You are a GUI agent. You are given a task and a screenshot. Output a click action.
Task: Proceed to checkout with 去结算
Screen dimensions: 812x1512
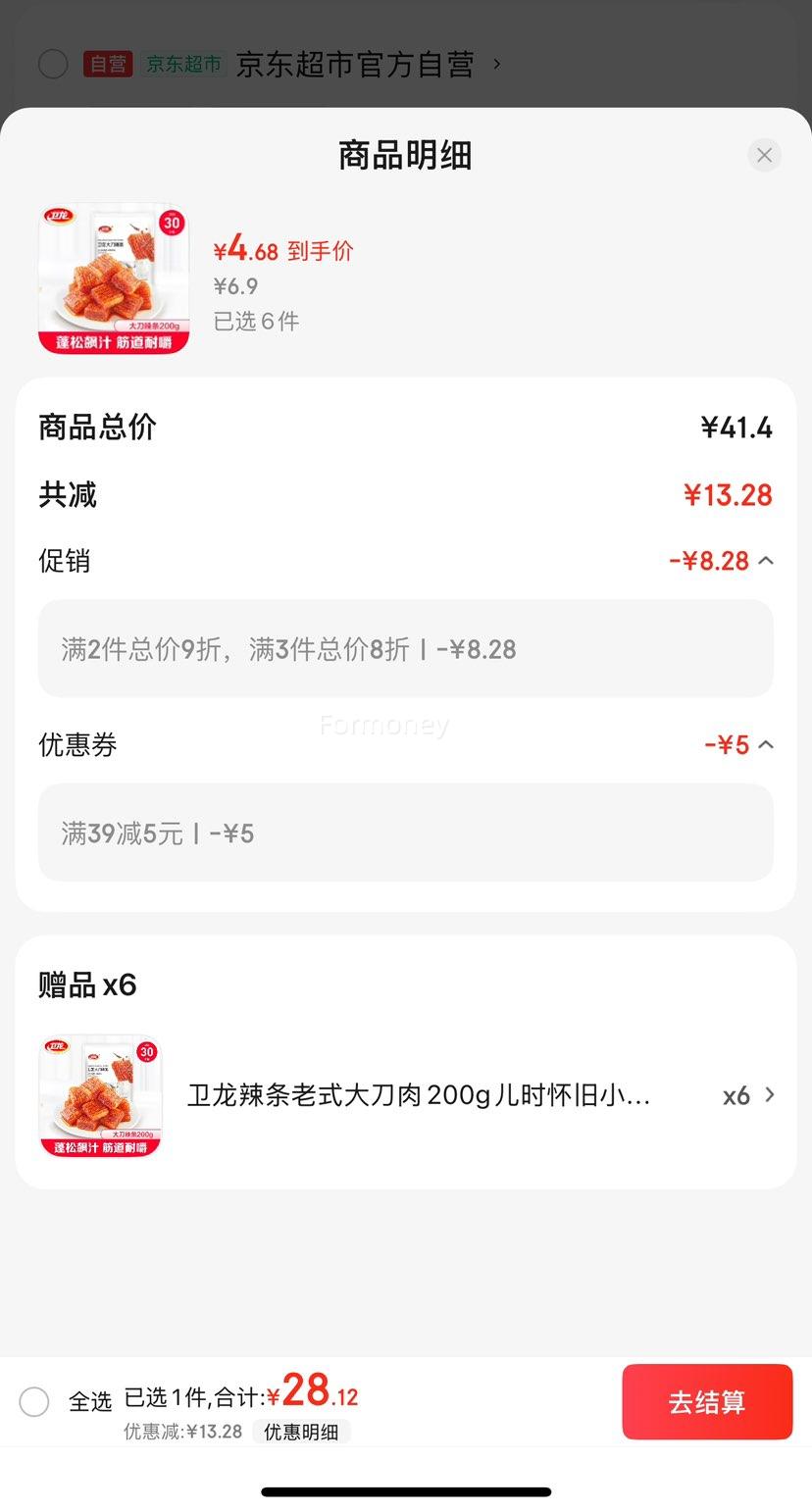pyautogui.click(x=706, y=1401)
